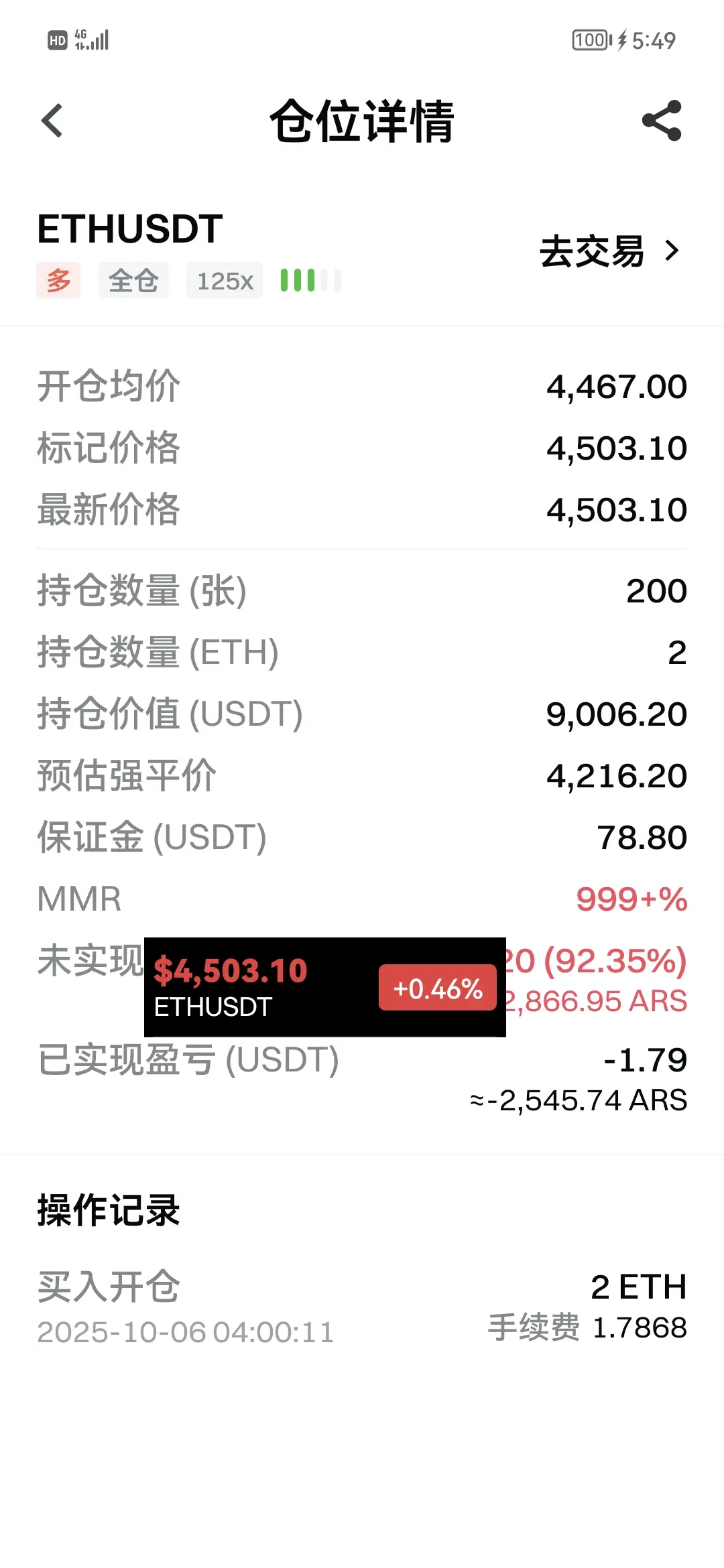Open the floating ETHUSDT price ticker
This screenshot has height=1568, width=724.
(324, 987)
